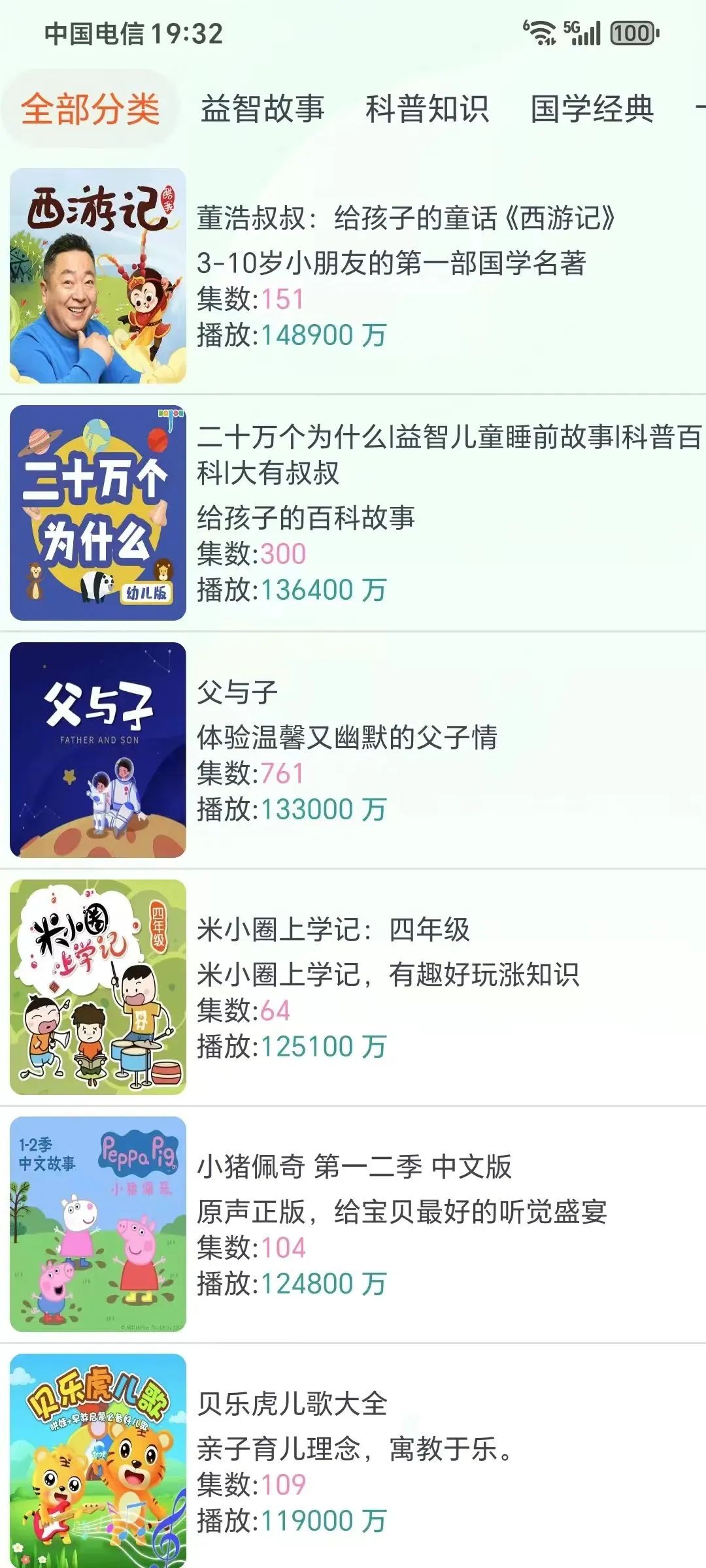The width and height of the screenshot is (706, 1568).
Task: Open the 二十万个为什么 album
Action: pyautogui.click(x=353, y=513)
